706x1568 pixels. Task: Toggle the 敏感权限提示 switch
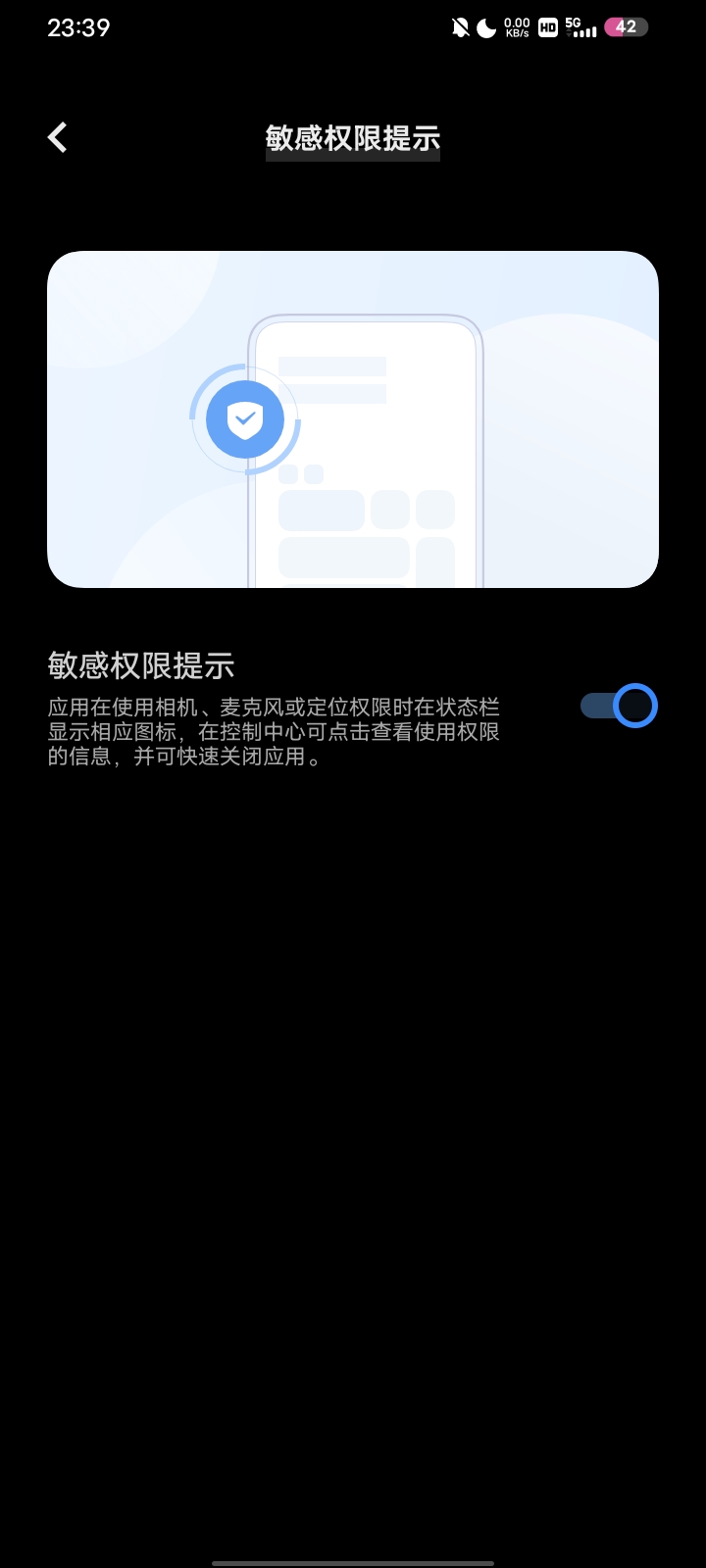(x=619, y=706)
